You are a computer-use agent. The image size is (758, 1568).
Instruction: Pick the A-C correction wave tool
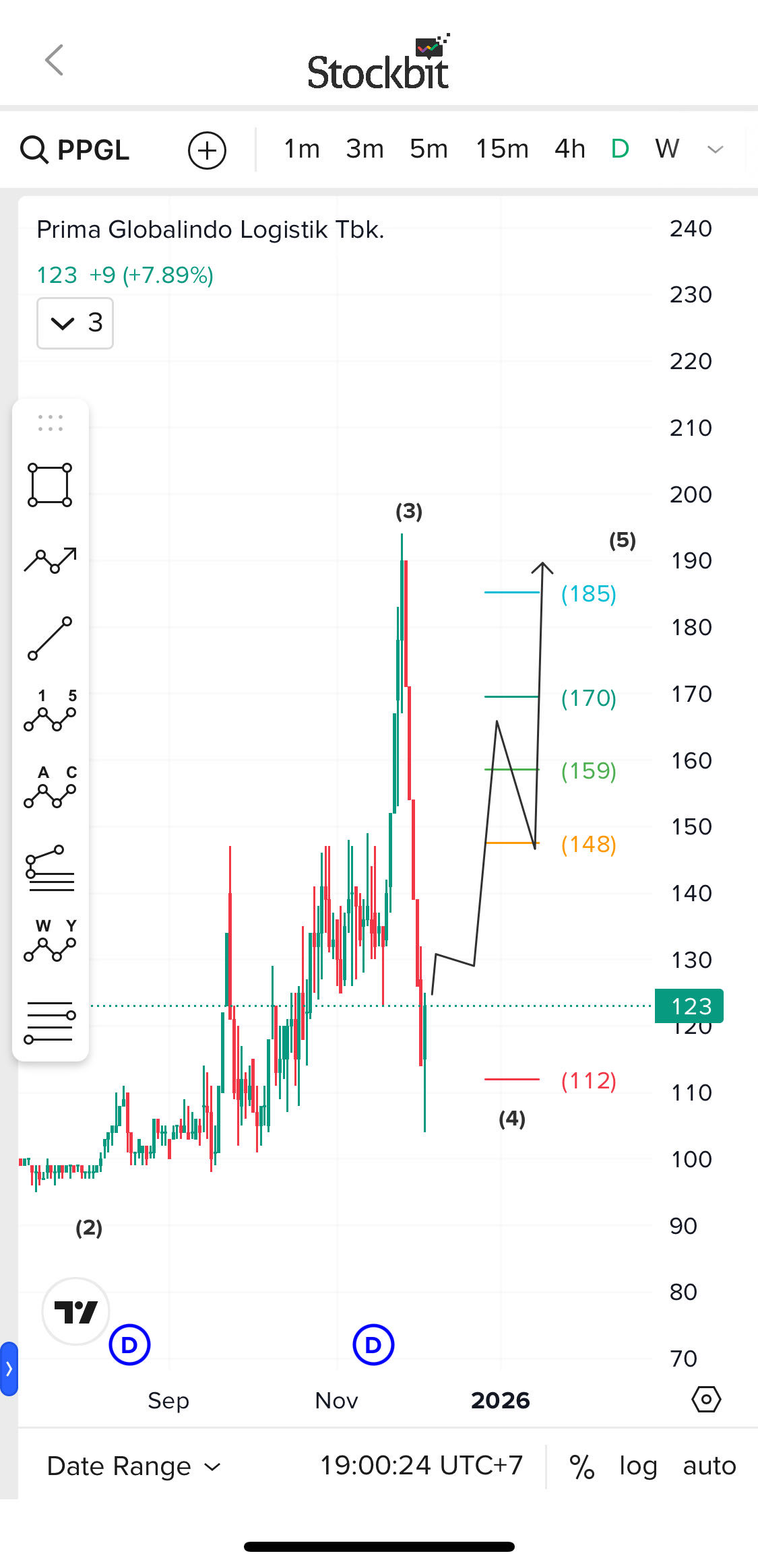point(50,787)
